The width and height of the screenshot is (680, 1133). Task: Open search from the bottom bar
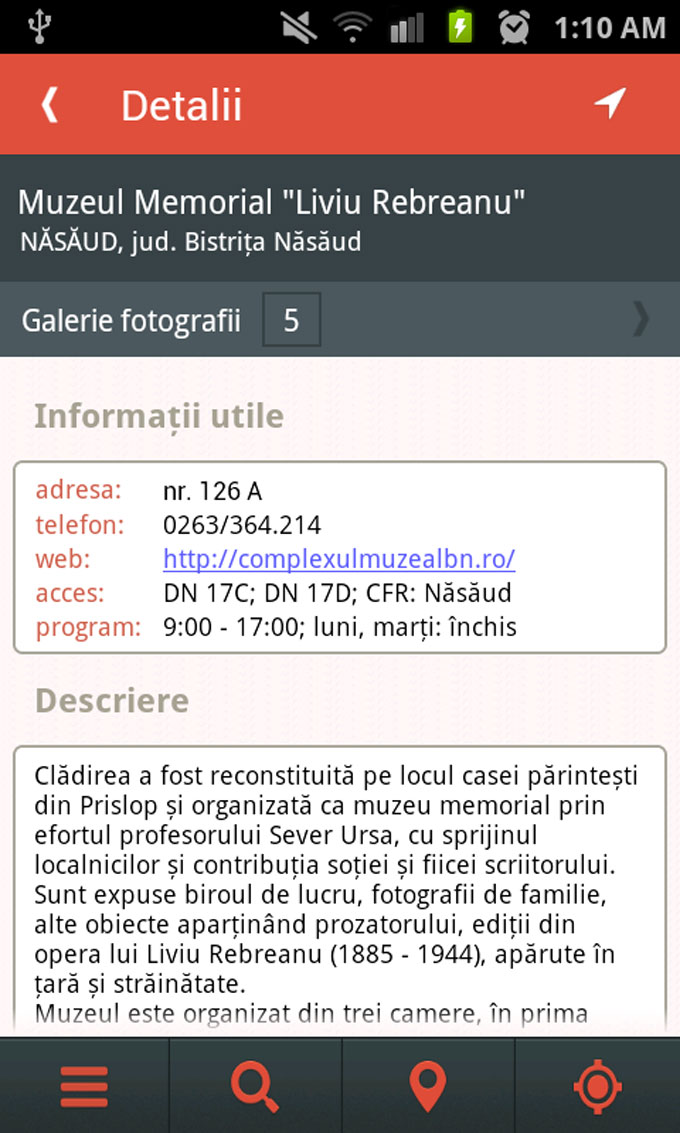pos(255,1086)
